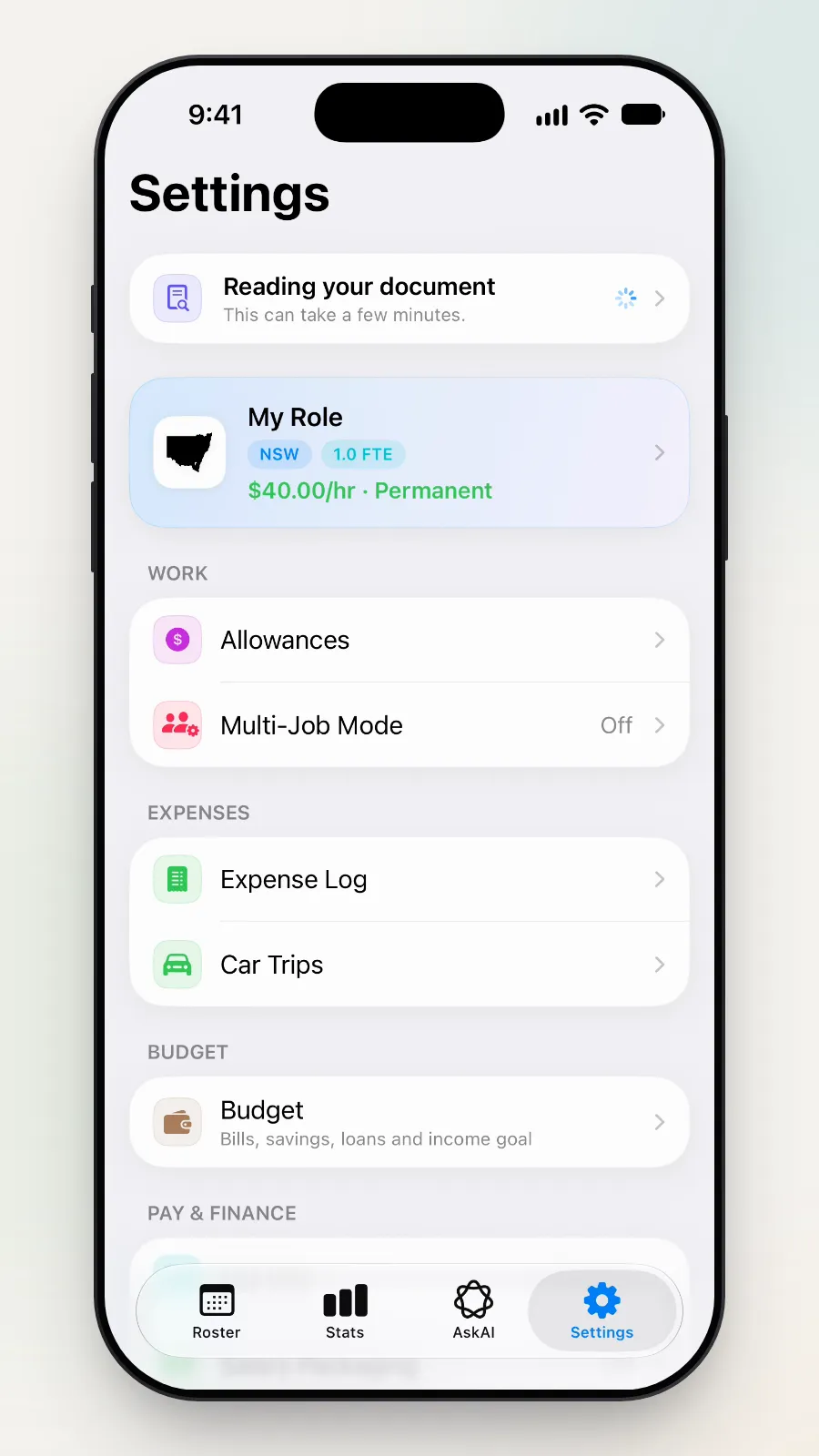This screenshot has width=819, height=1456.
Task: Open Car Trips
Action: [x=409, y=965]
